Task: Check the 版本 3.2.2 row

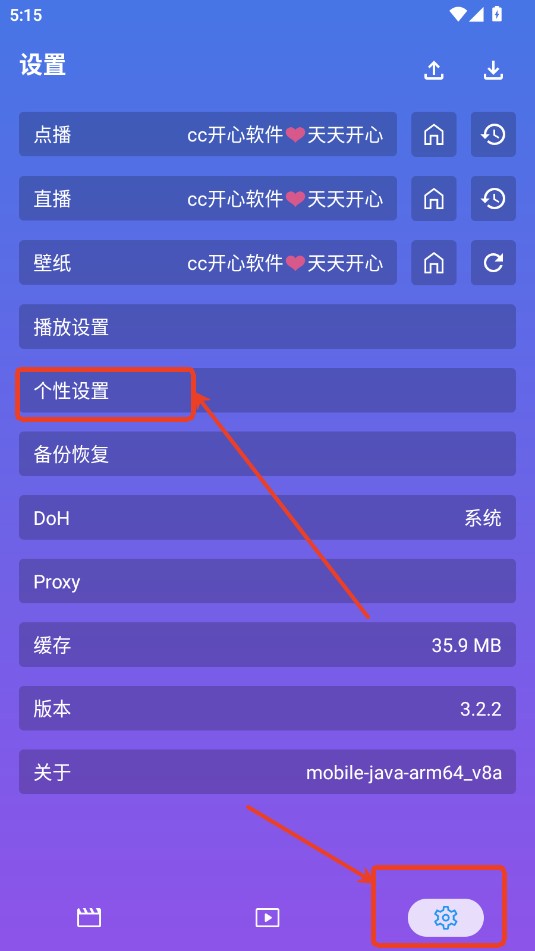Action: [x=268, y=708]
